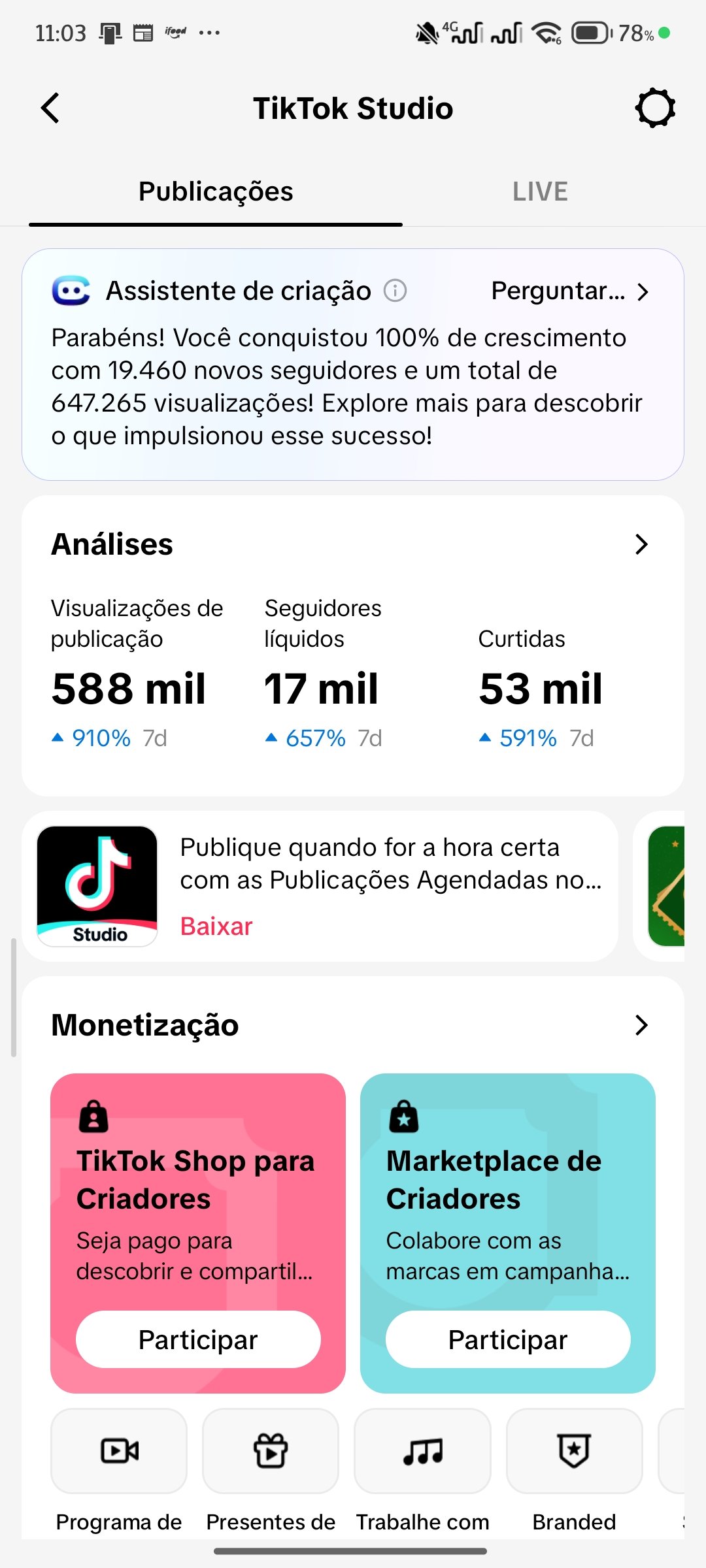
Task: Show info about Assistente de criação
Action: (395, 291)
